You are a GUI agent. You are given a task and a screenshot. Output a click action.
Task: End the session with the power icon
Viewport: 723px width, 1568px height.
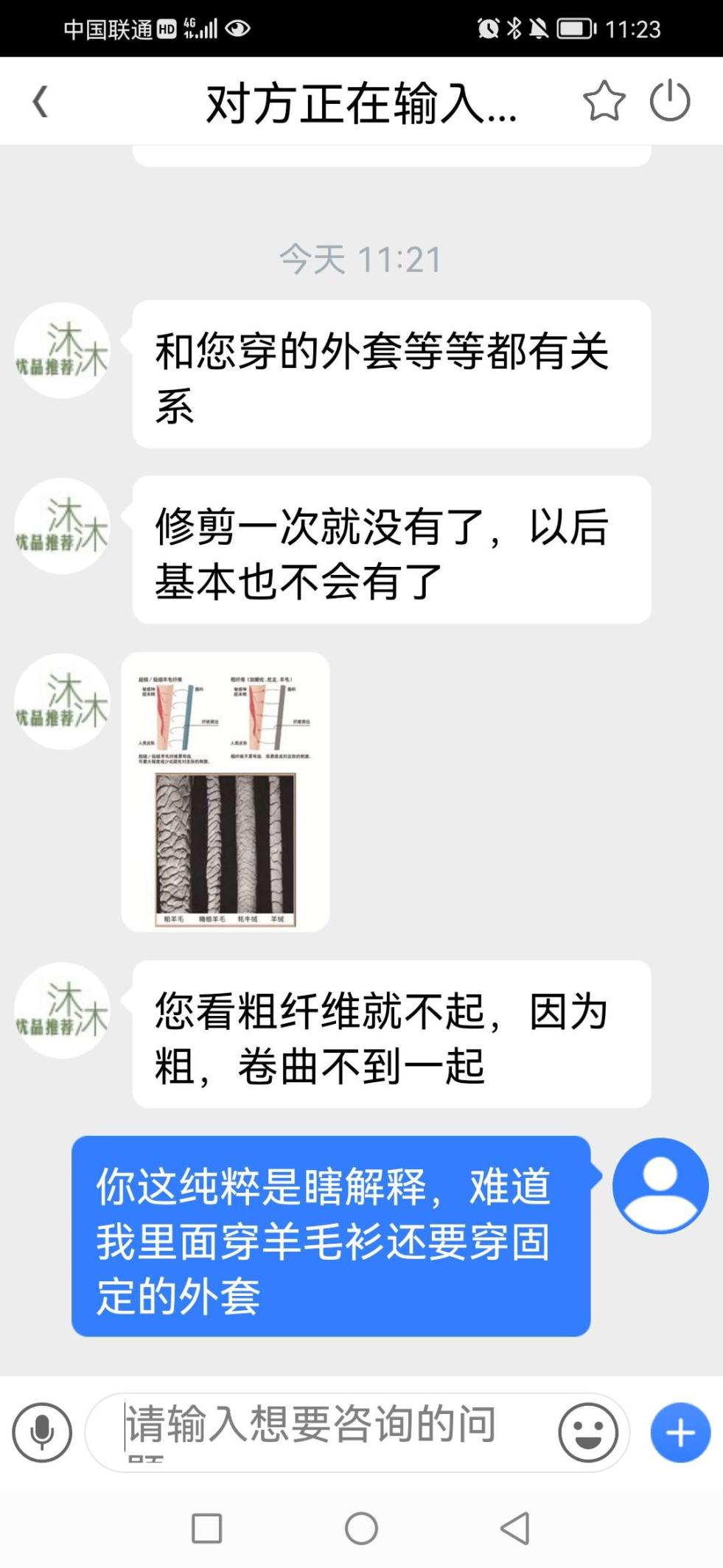[x=670, y=101]
